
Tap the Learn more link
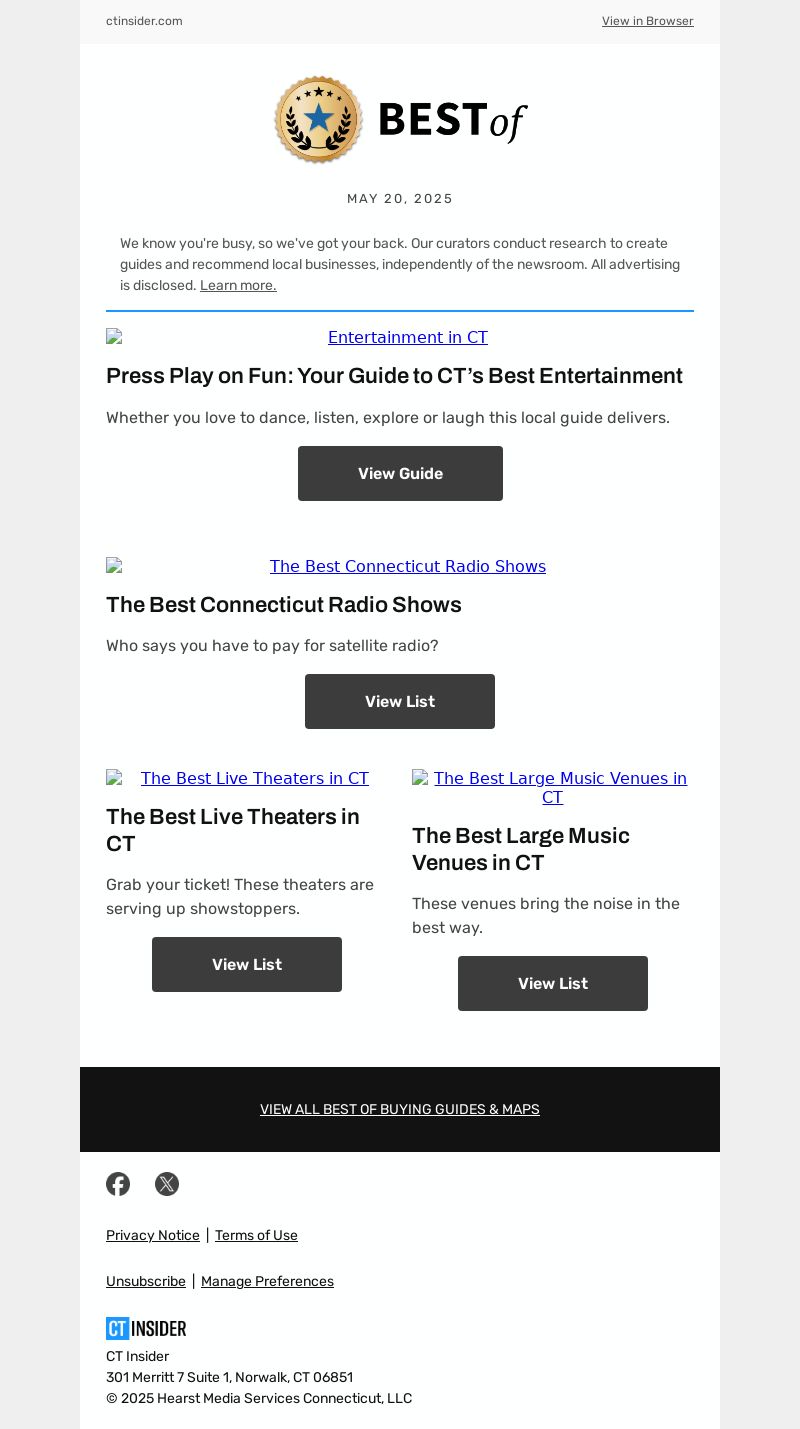238,285
